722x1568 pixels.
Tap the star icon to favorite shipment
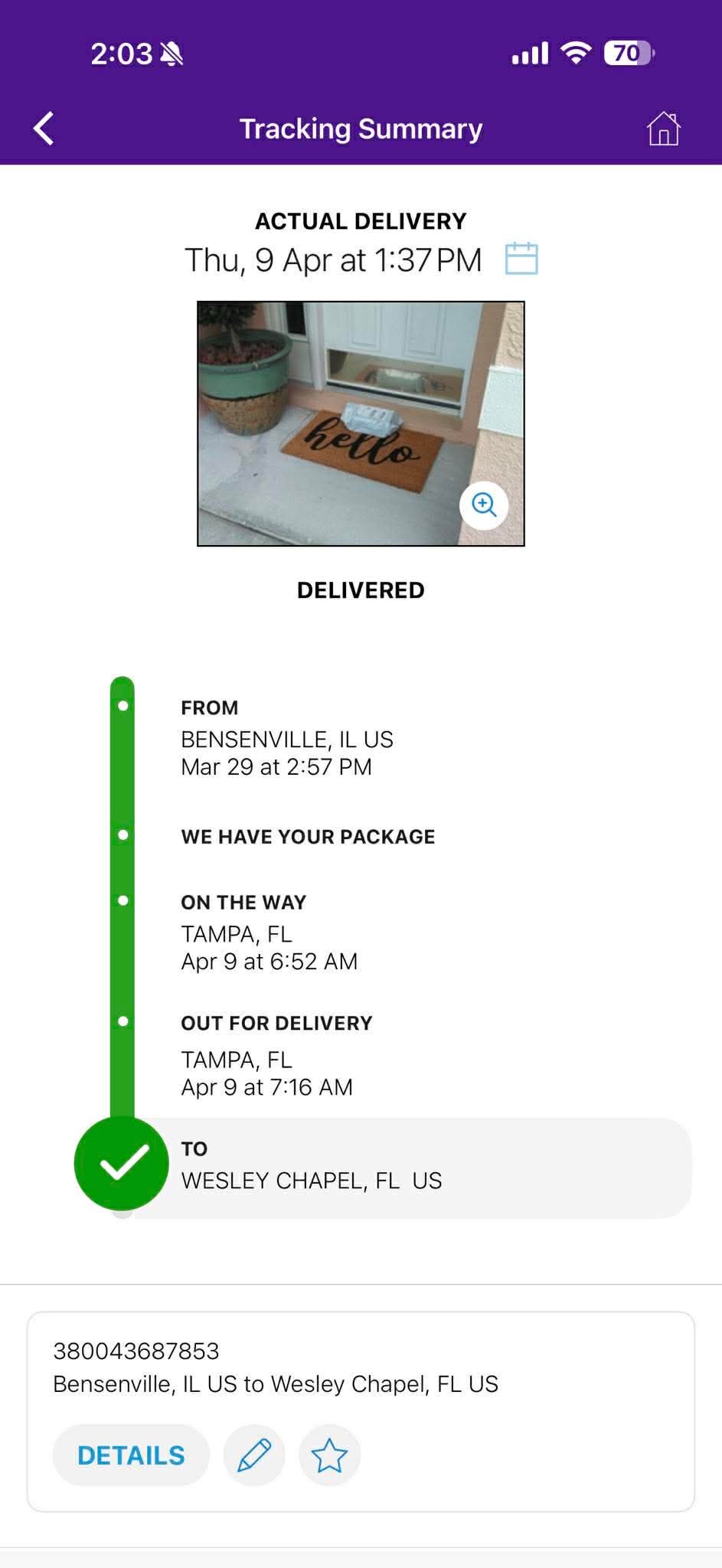[x=328, y=1454]
